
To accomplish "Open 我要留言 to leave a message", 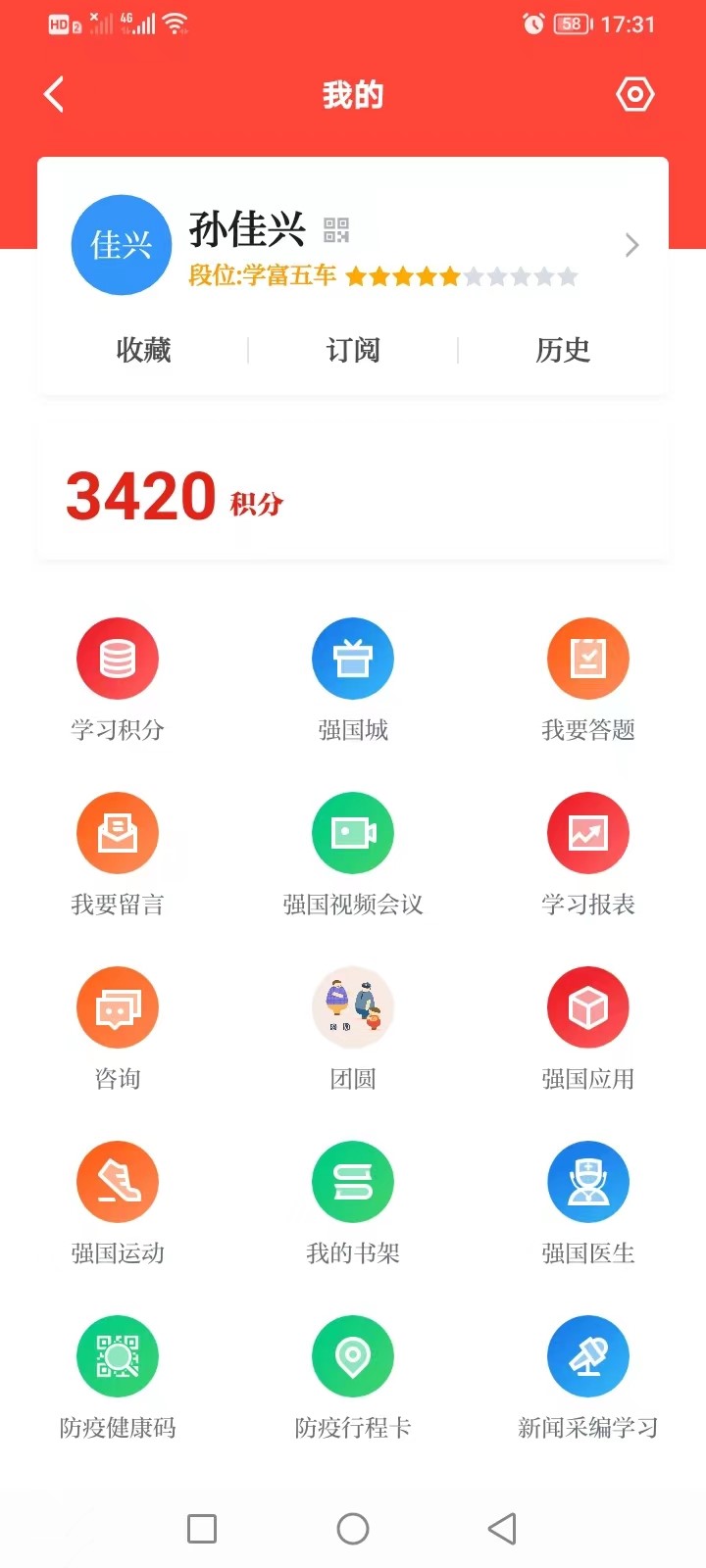I will [118, 834].
